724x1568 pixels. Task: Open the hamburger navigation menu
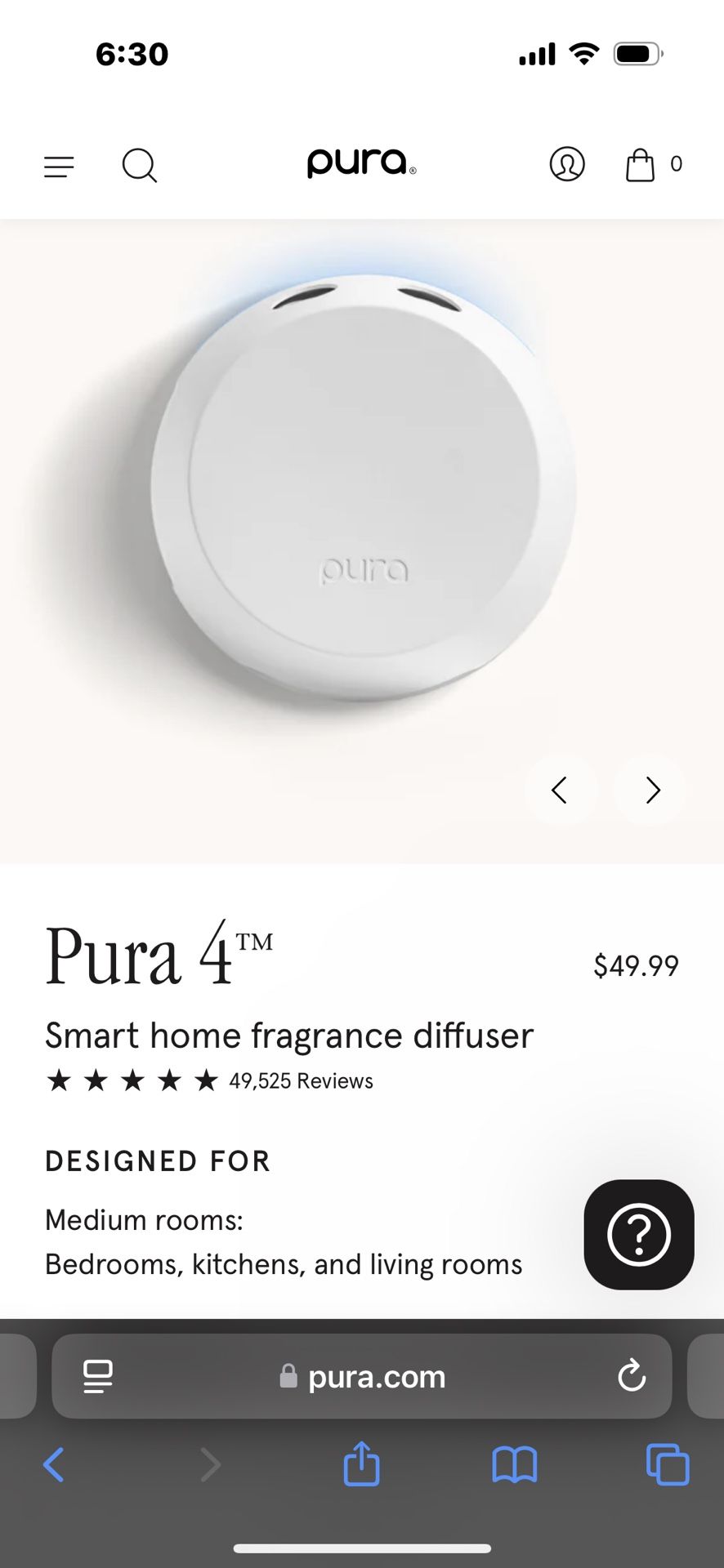pos(58,166)
